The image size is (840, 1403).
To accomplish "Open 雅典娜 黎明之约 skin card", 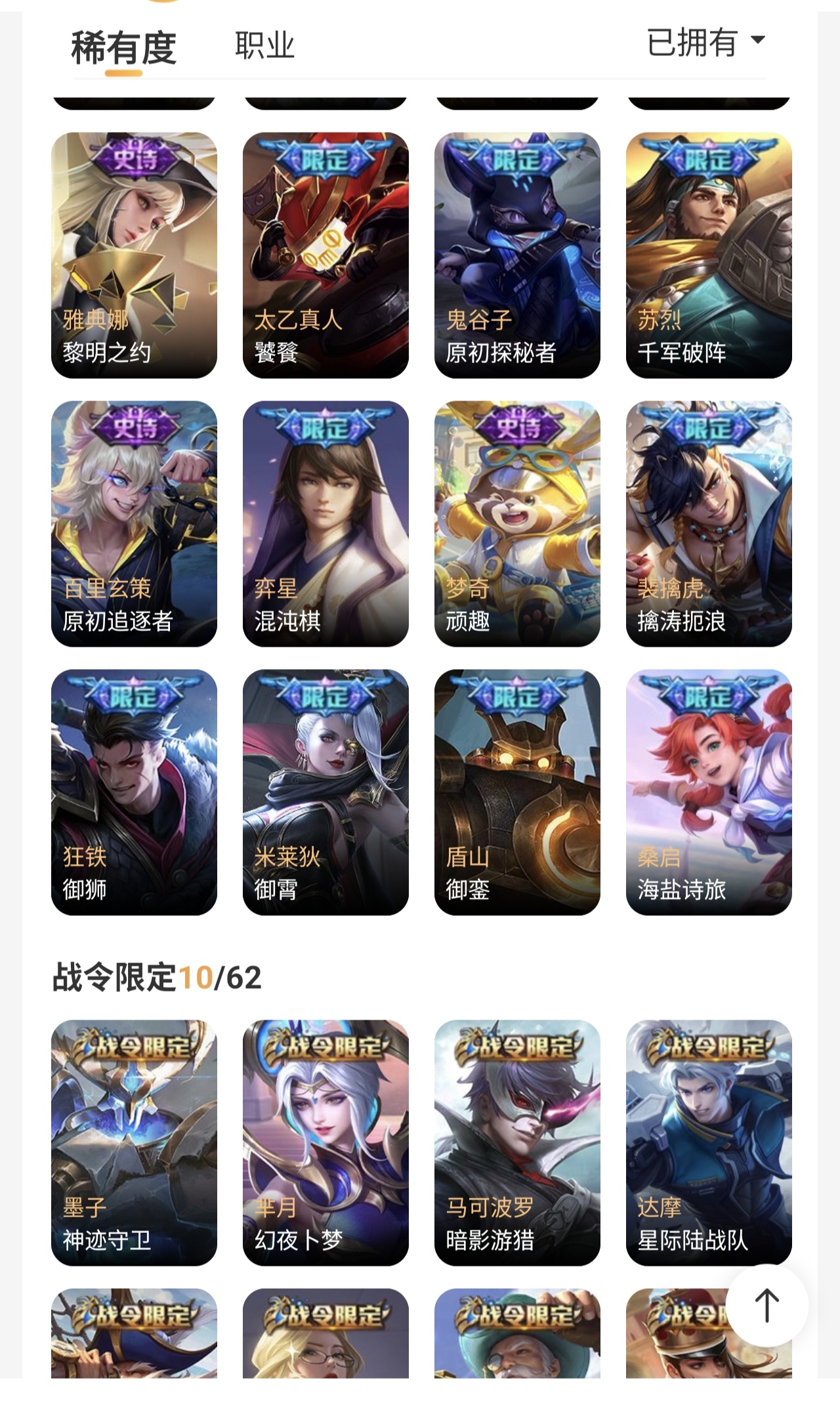I will (x=134, y=255).
